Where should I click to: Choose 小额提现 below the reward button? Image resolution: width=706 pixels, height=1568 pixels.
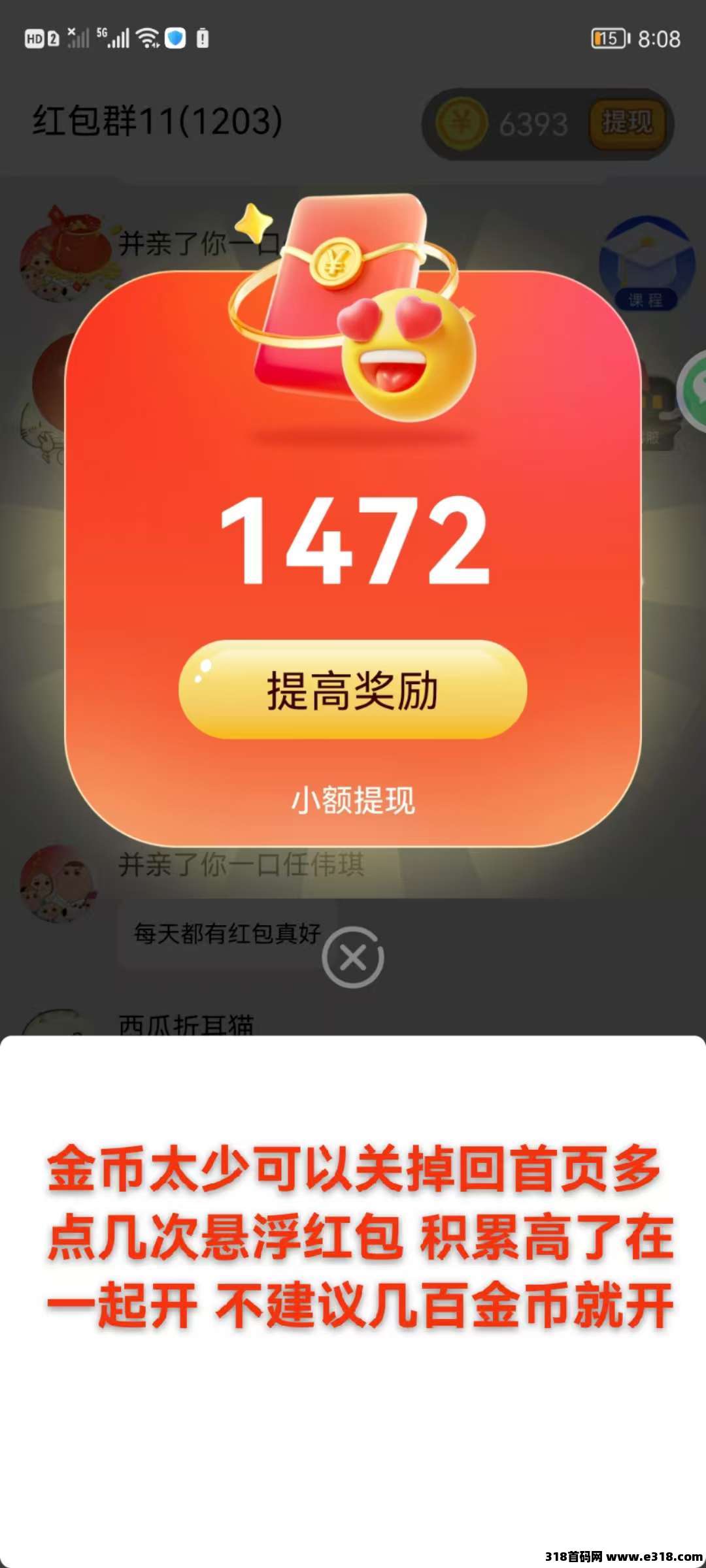click(353, 800)
